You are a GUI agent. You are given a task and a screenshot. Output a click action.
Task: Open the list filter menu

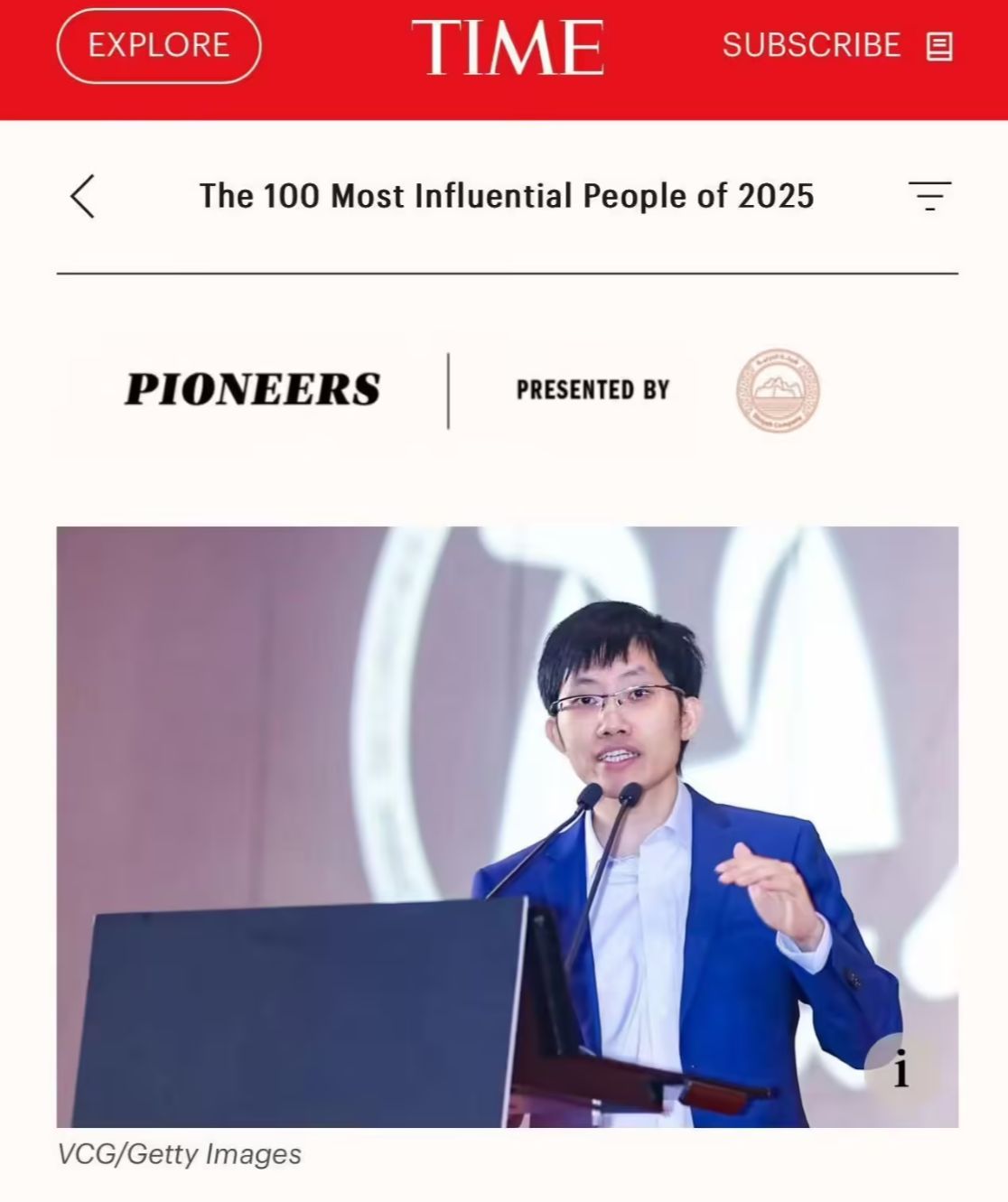click(929, 196)
